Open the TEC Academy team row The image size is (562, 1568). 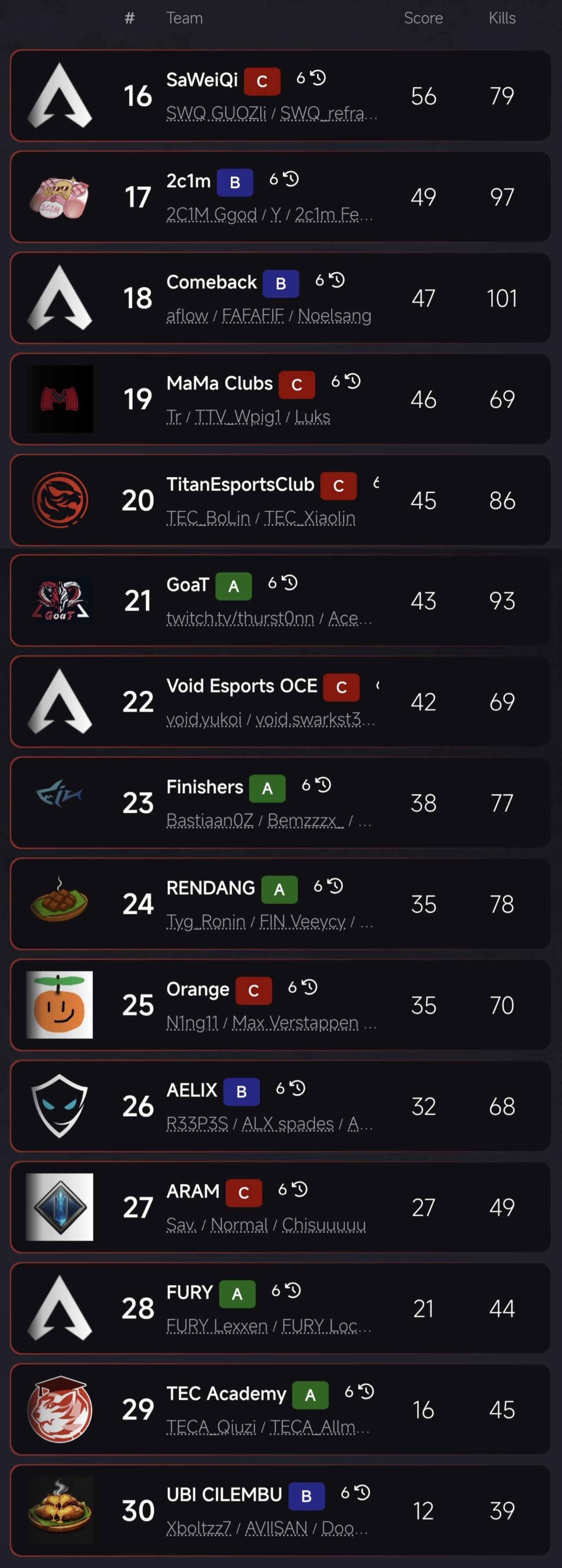click(x=281, y=1409)
